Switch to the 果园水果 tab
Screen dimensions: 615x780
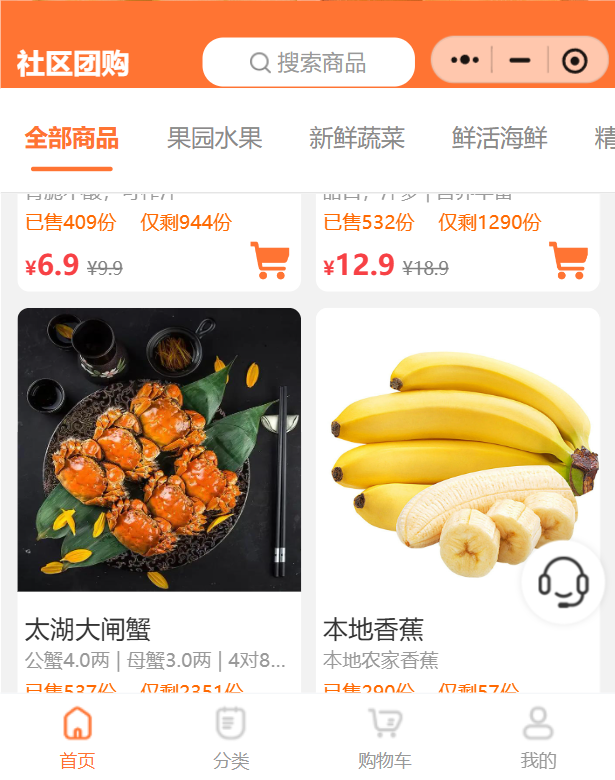click(214, 138)
